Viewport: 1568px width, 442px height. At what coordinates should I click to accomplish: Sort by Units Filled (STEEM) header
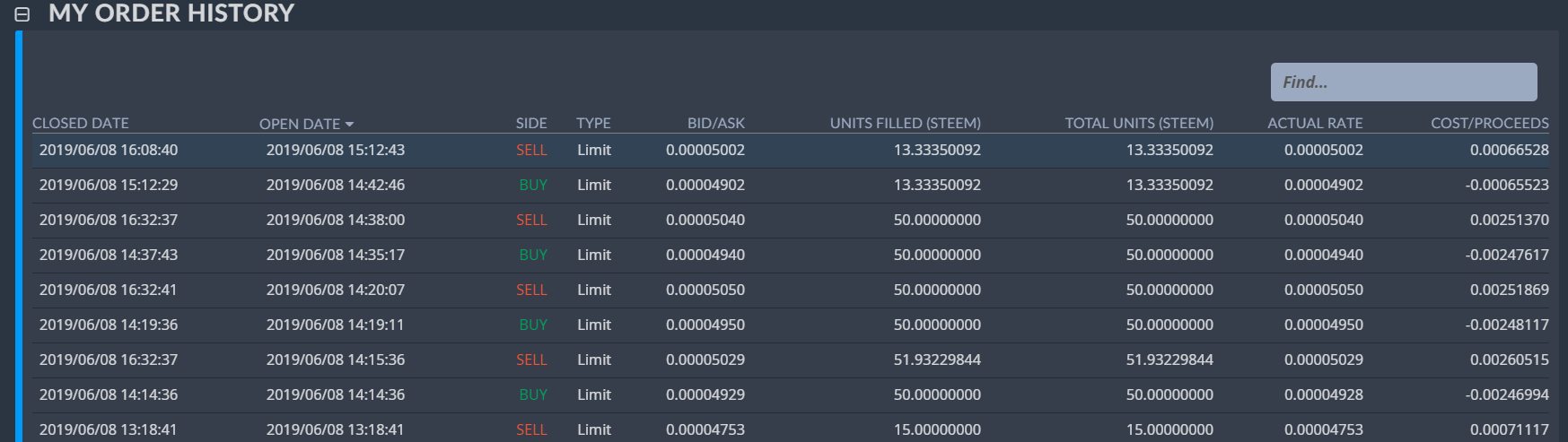(905, 123)
